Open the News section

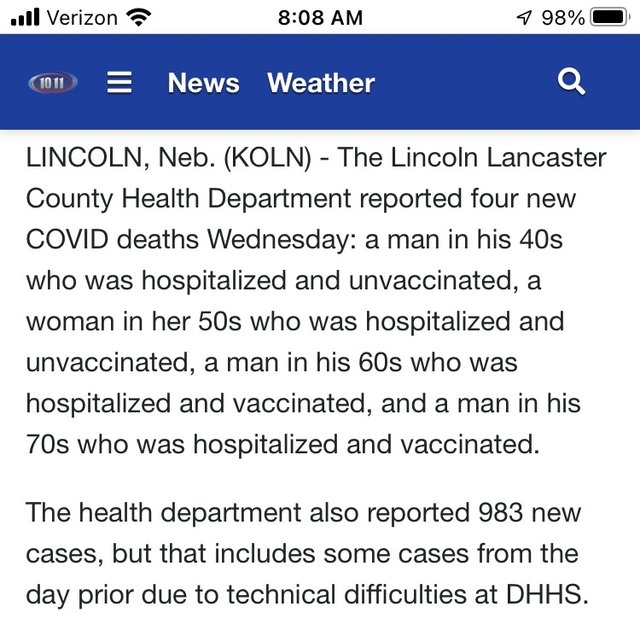click(203, 83)
